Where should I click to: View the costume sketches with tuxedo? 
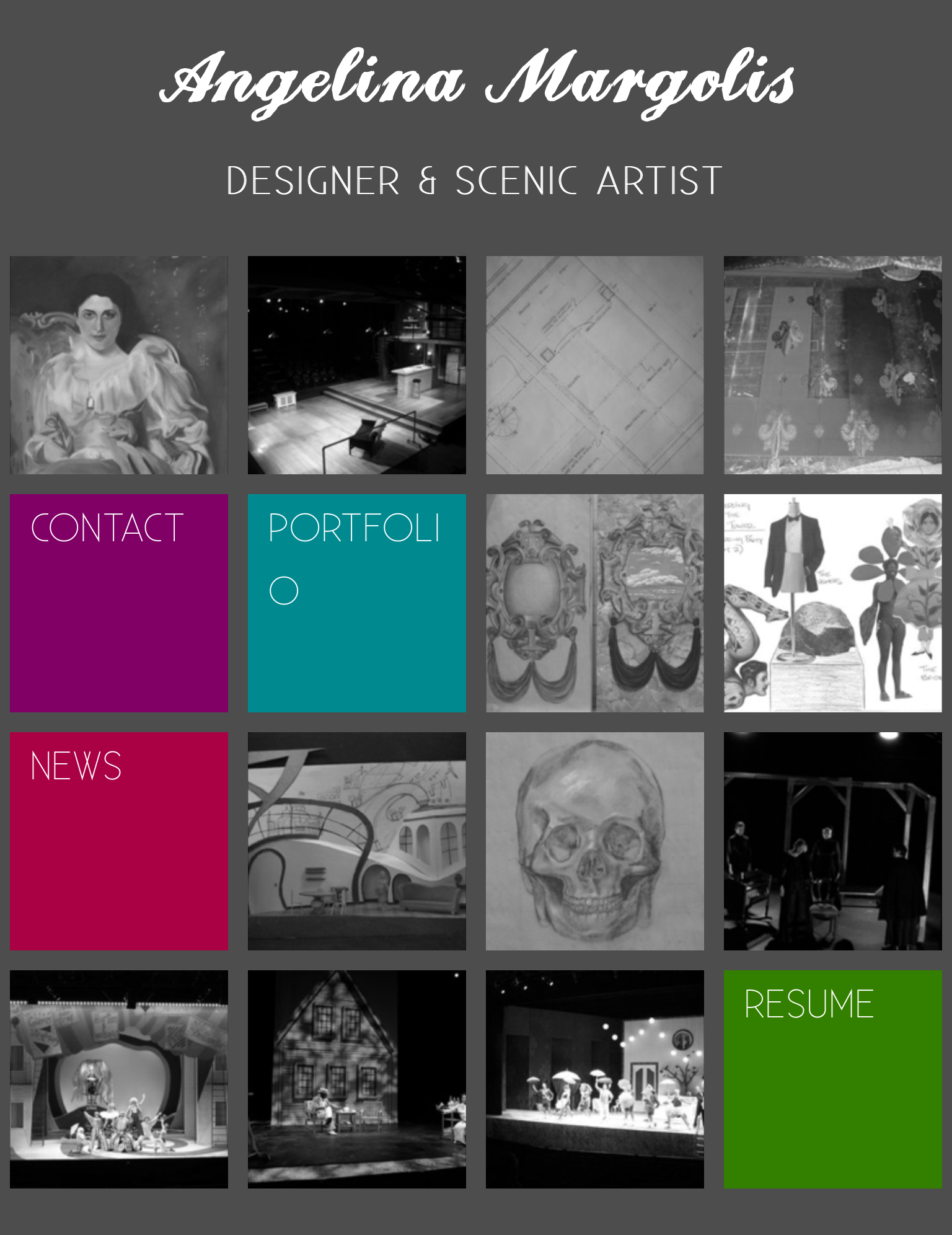click(832, 603)
